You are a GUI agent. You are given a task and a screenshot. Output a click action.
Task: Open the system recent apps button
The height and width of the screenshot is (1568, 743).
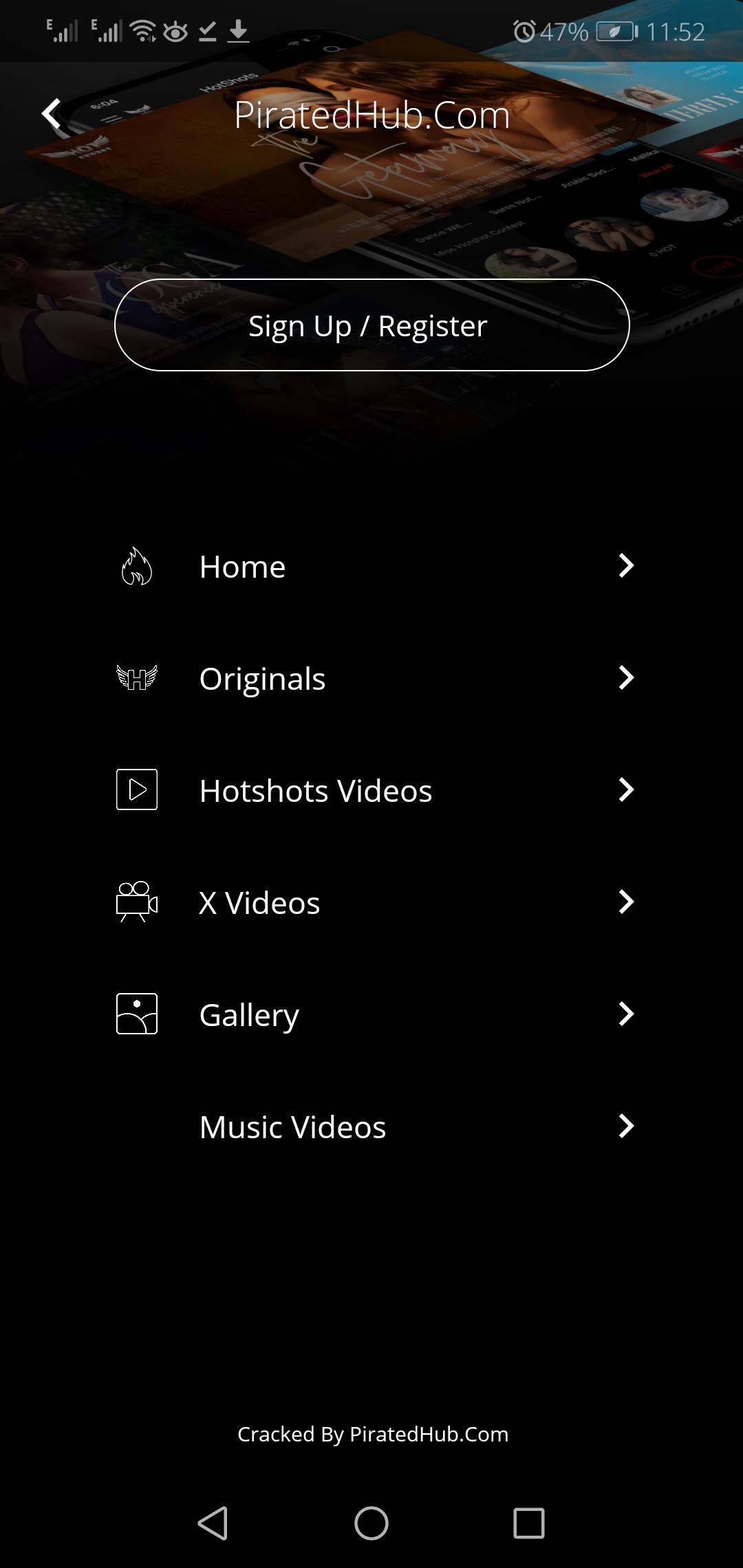(529, 1523)
